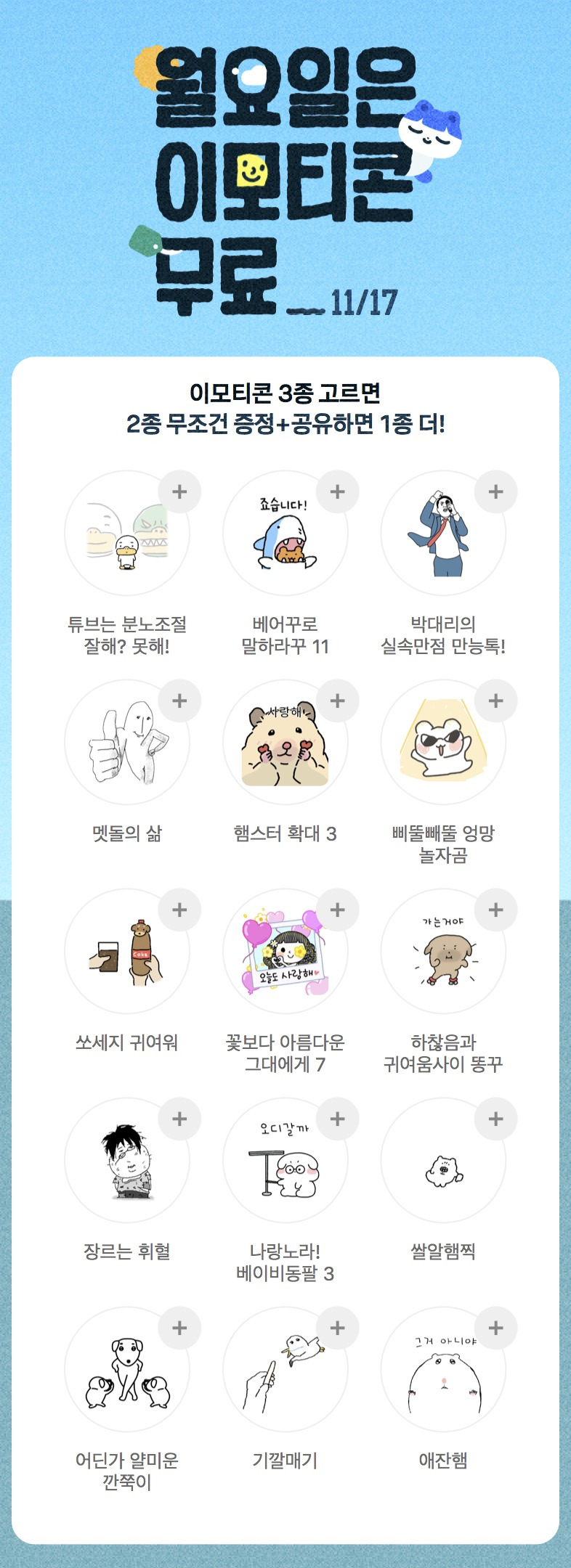
Task: Select the 베어꾸로 말하라꾸 11 emoticon plus button
Action: (x=337, y=492)
